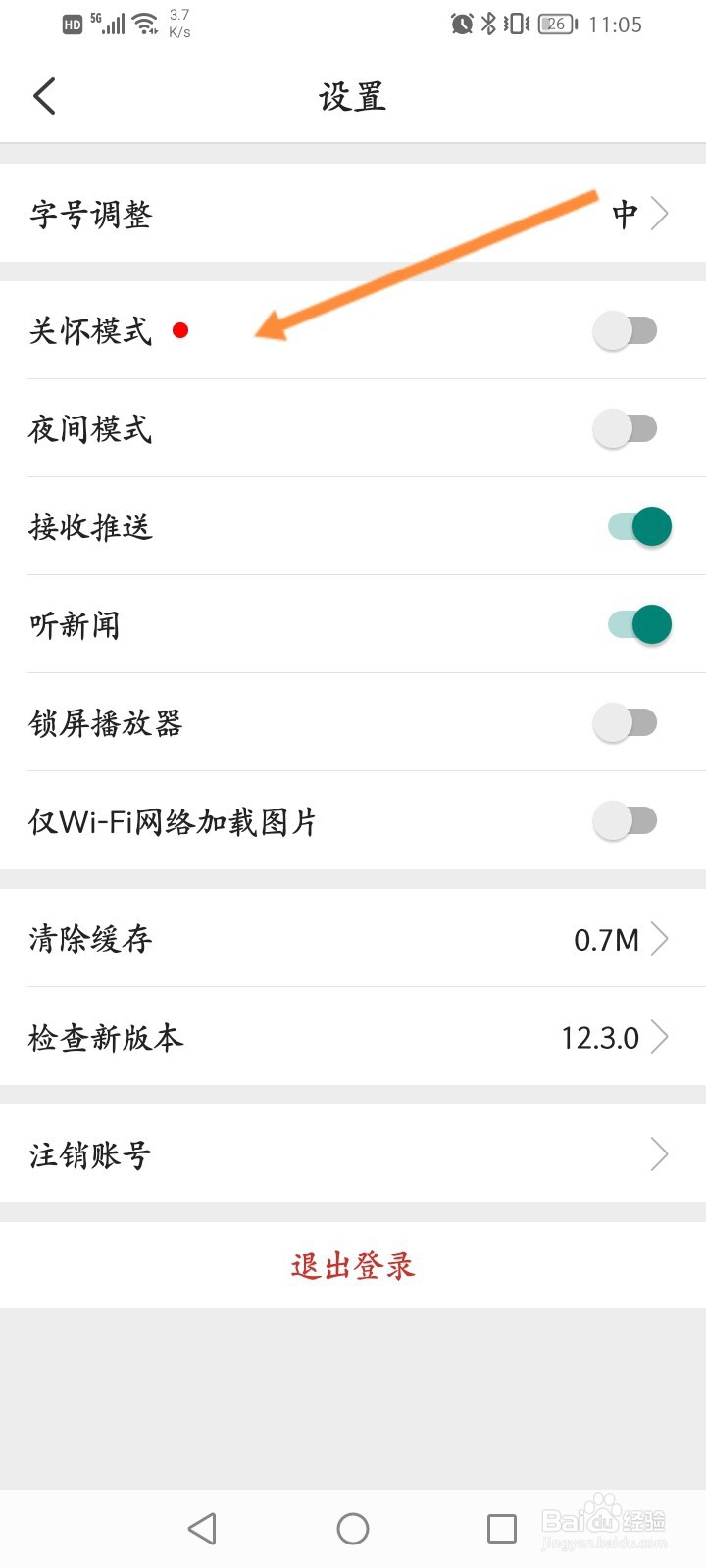Open 注销账号 account deletion
Image resolution: width=706 pixels, height=1568 pixels.
pos(353,1153)
